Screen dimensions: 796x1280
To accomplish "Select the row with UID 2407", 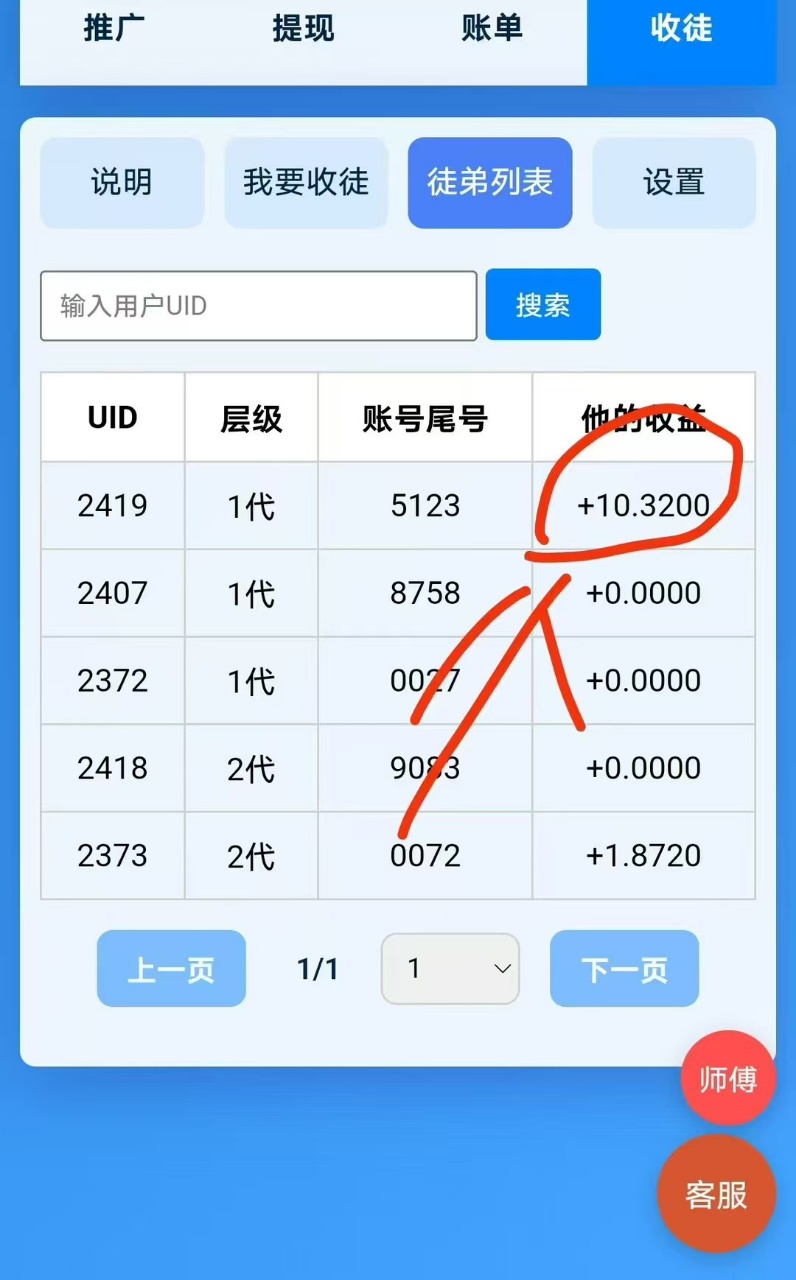I will click(x=112, y=593).
